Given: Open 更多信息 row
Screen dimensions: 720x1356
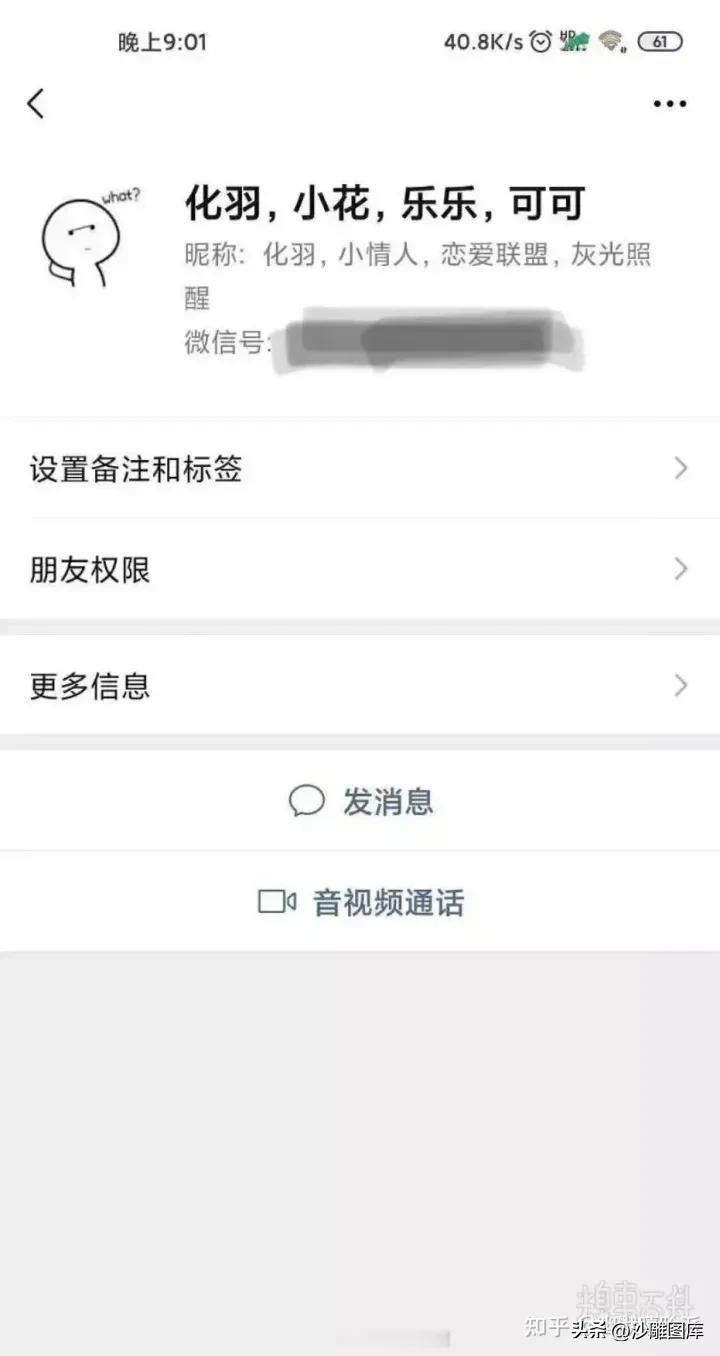Looking at the screenshot, I should [360, 686].
